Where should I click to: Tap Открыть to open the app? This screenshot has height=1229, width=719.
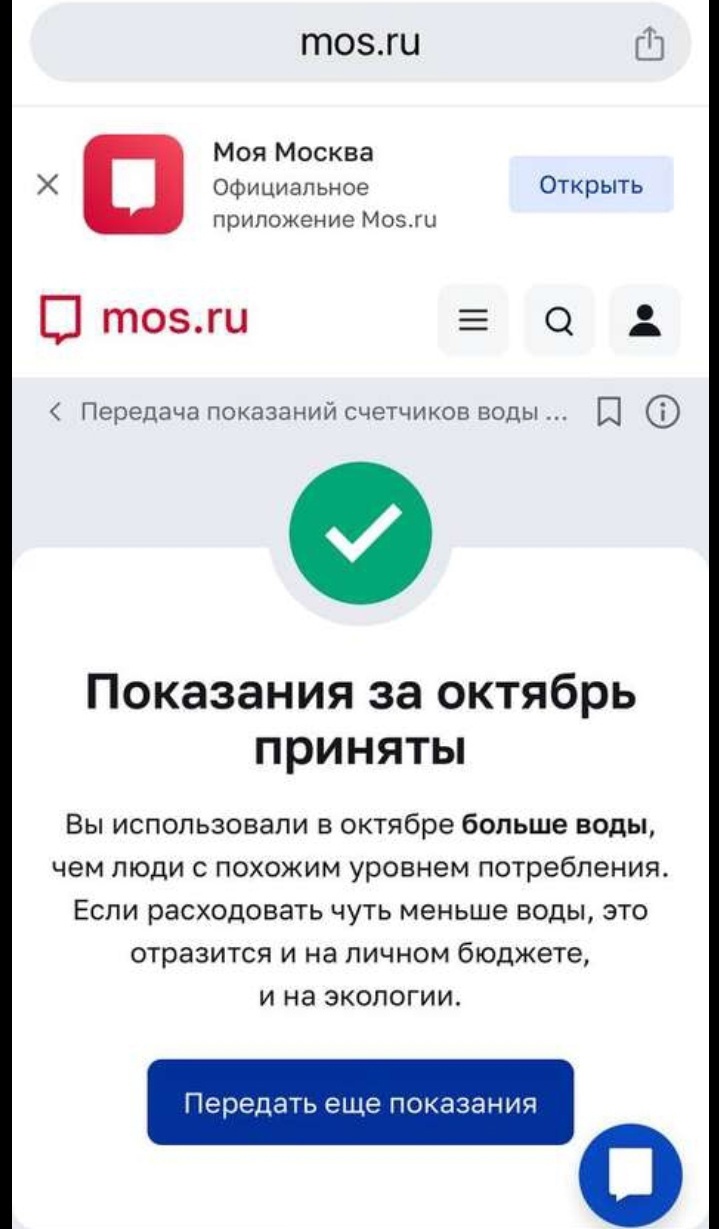click(591, 185)
